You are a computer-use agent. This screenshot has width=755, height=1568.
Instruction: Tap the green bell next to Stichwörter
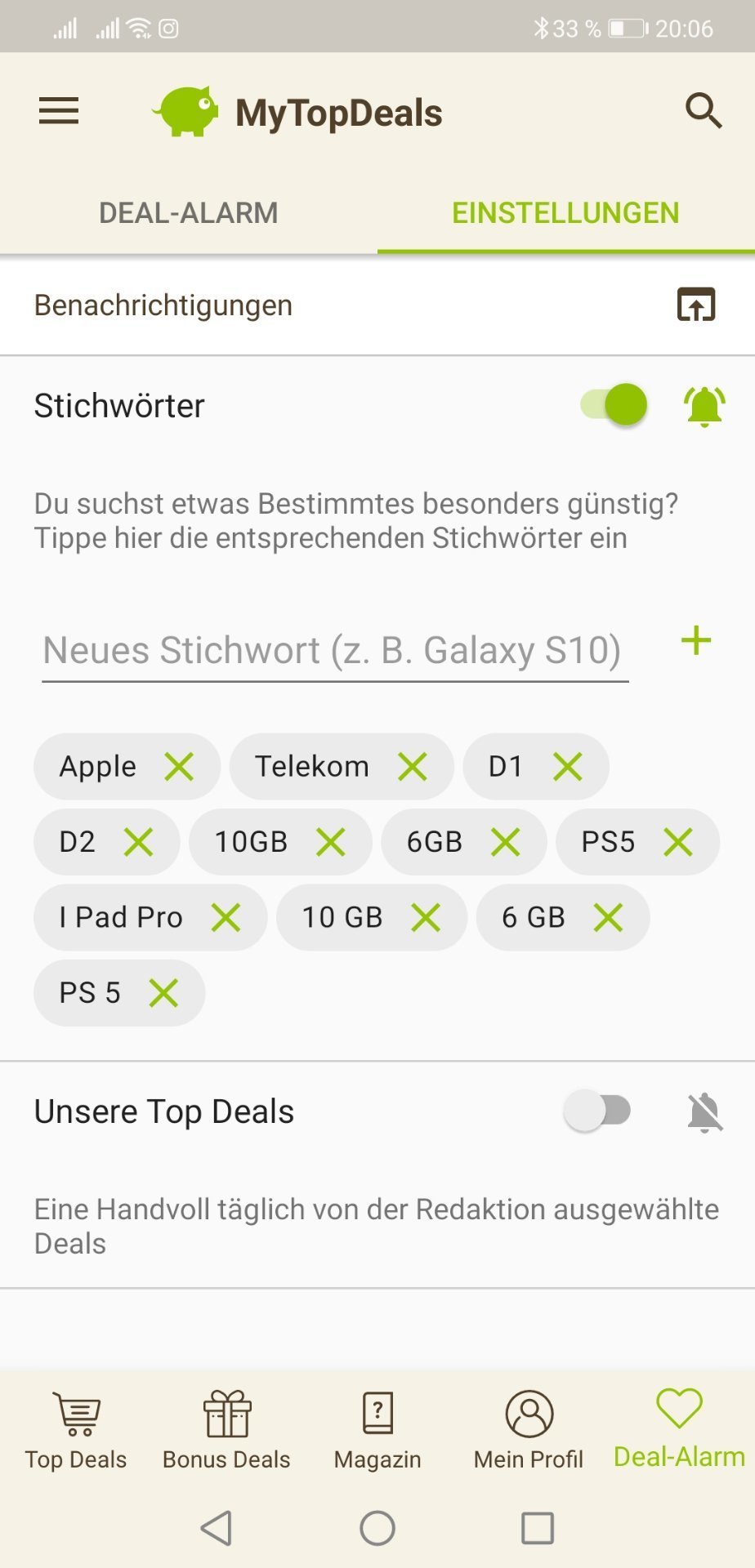pyautogui.click(x=704, y=406)
